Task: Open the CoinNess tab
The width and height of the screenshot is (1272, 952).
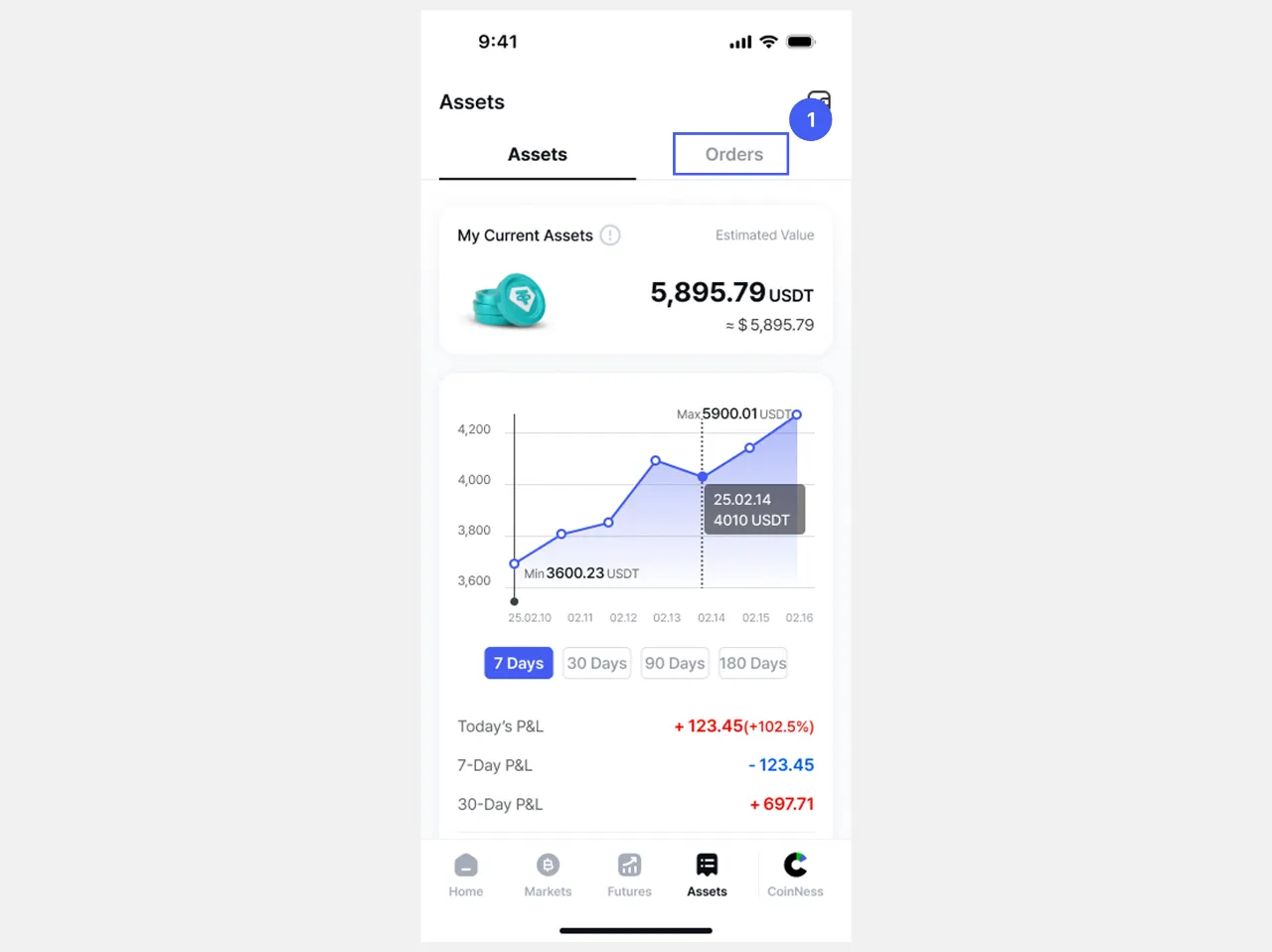Action: coord(795,874)
